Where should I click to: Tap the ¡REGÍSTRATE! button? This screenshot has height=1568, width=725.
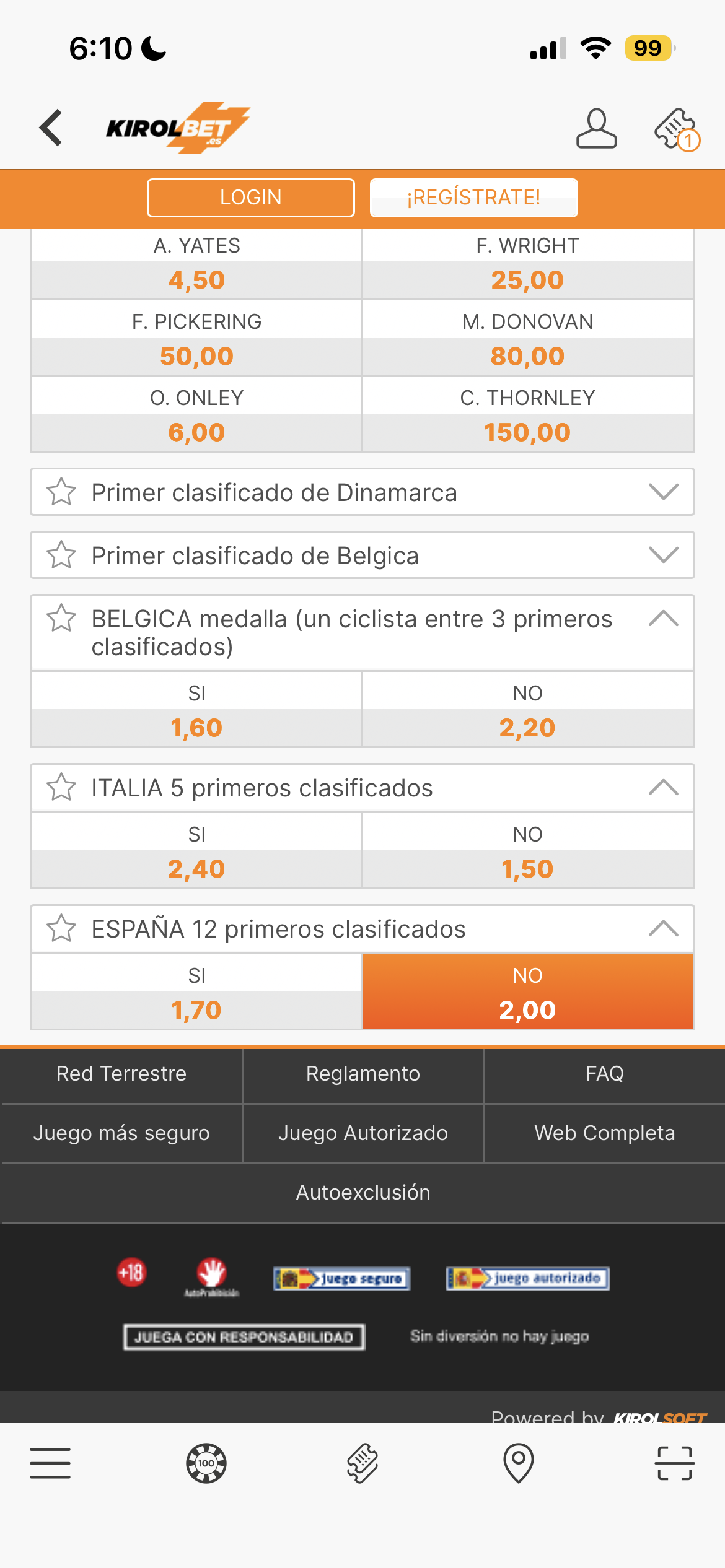(x=474, y=198)
